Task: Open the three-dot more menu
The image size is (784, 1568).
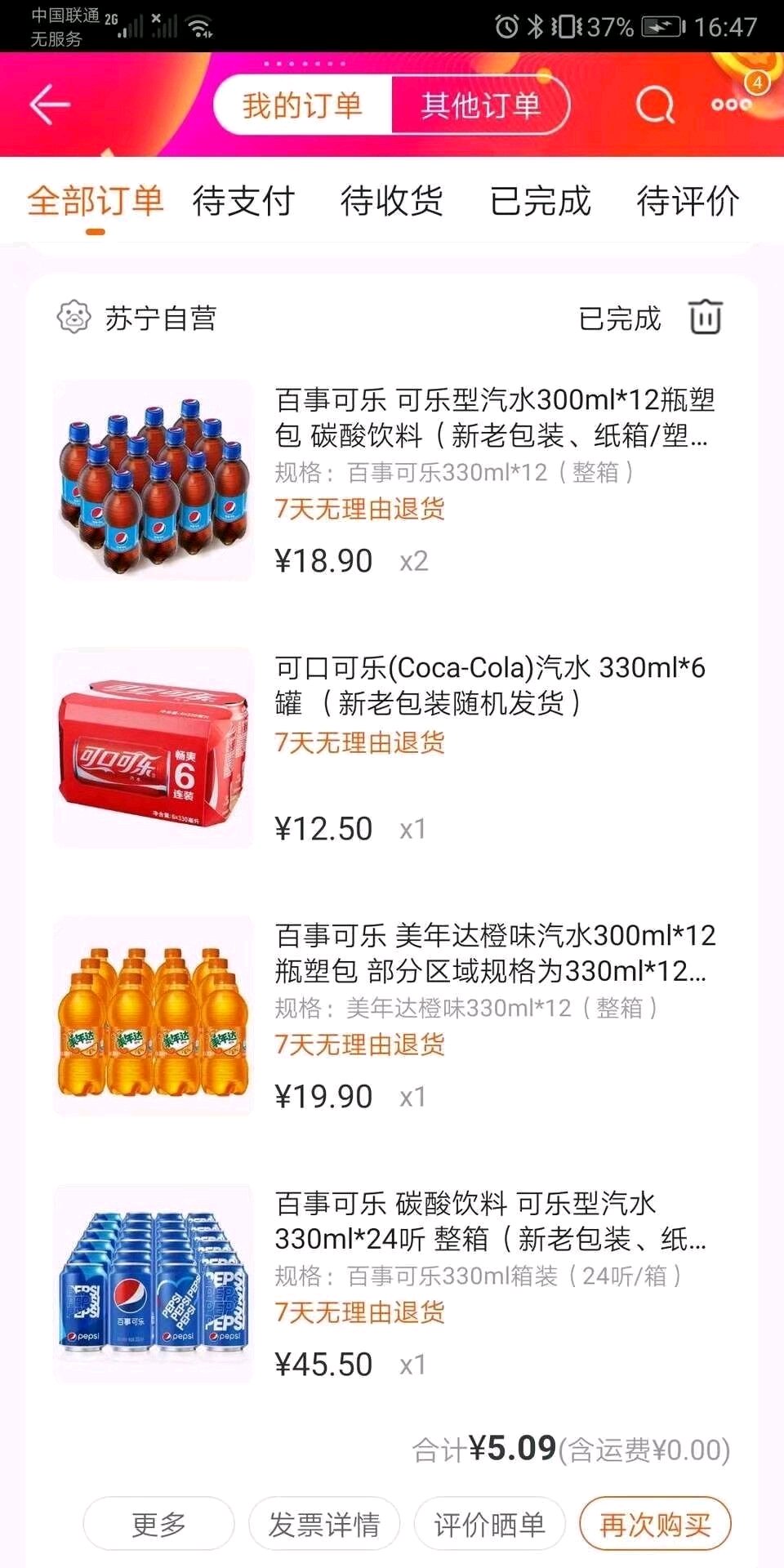Action: [731, 105]
